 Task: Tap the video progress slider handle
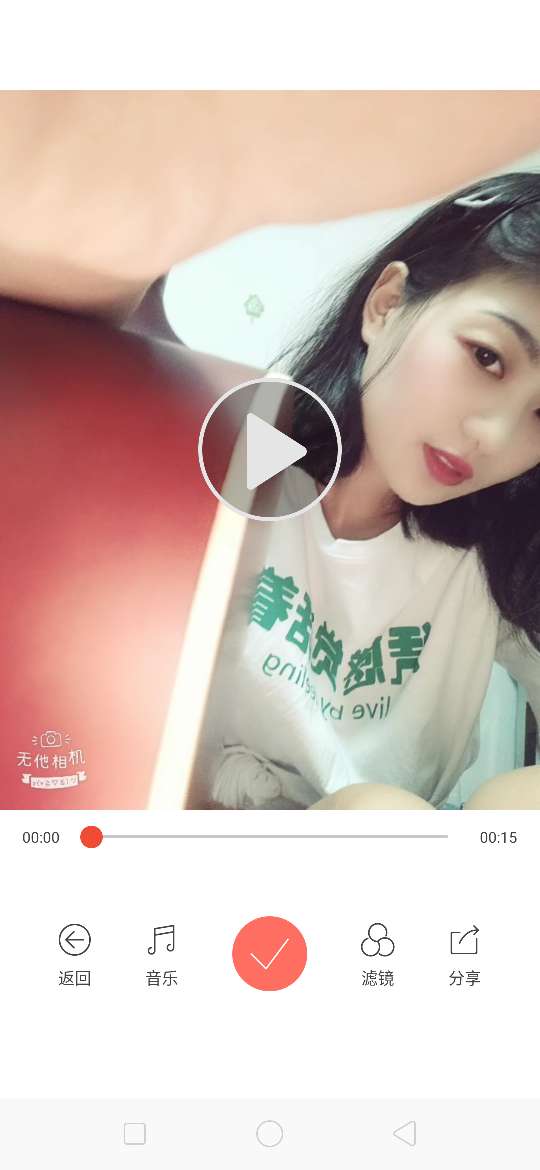pyautogui.click(x=91, y=836)
